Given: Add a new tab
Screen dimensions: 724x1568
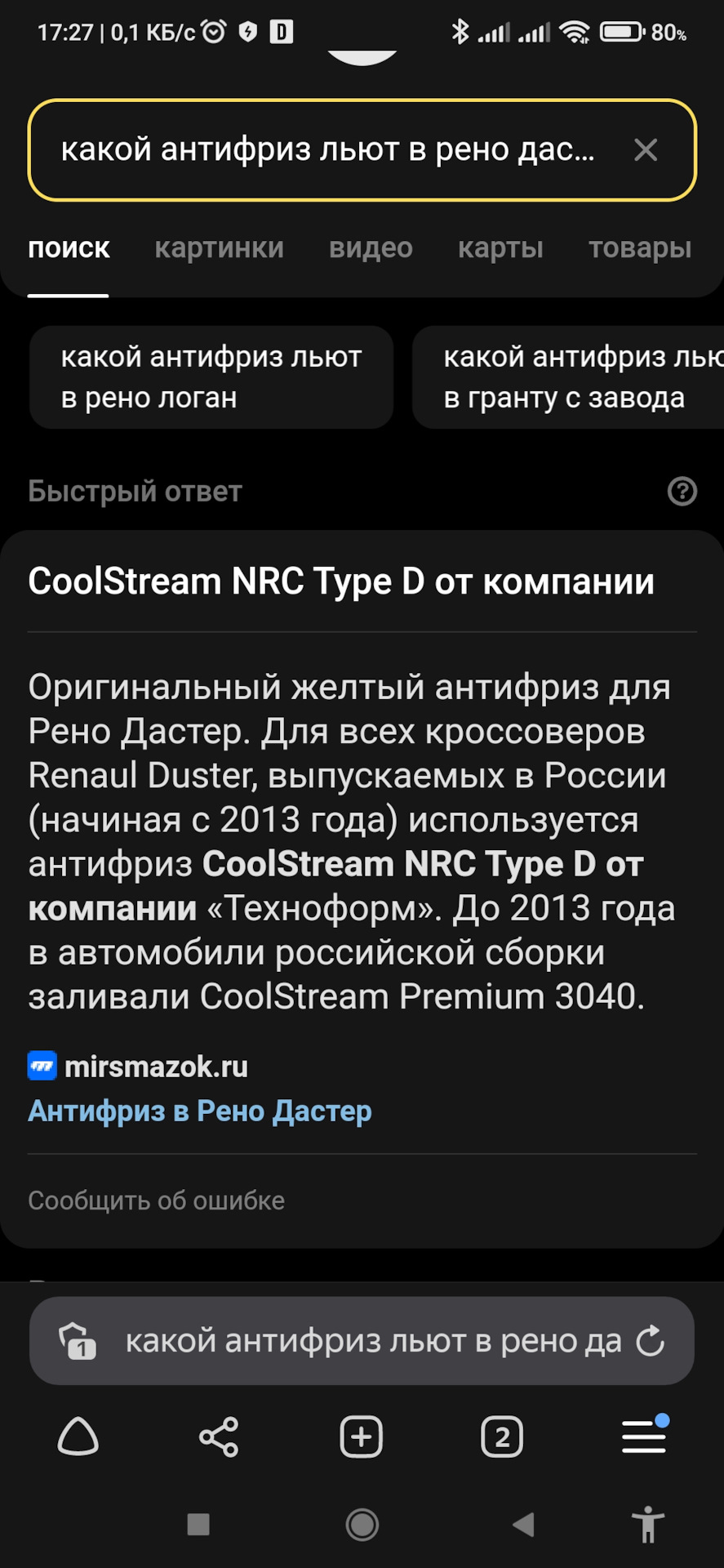Looking at the screenshot, I should click(x=361, y=1437).
